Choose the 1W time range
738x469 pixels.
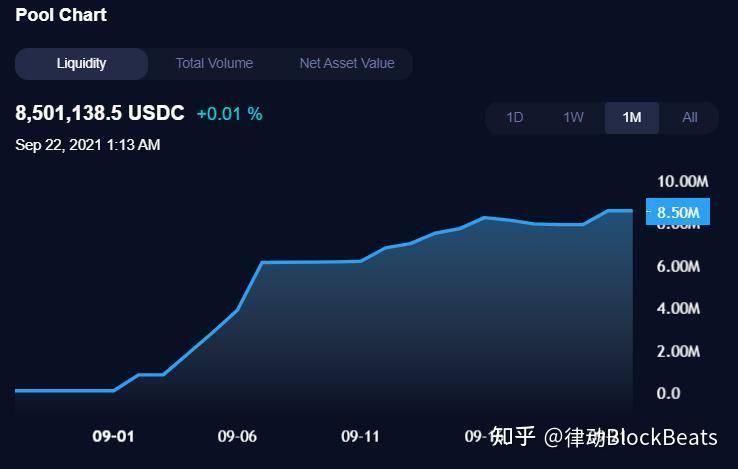click(x=573, y=117)
